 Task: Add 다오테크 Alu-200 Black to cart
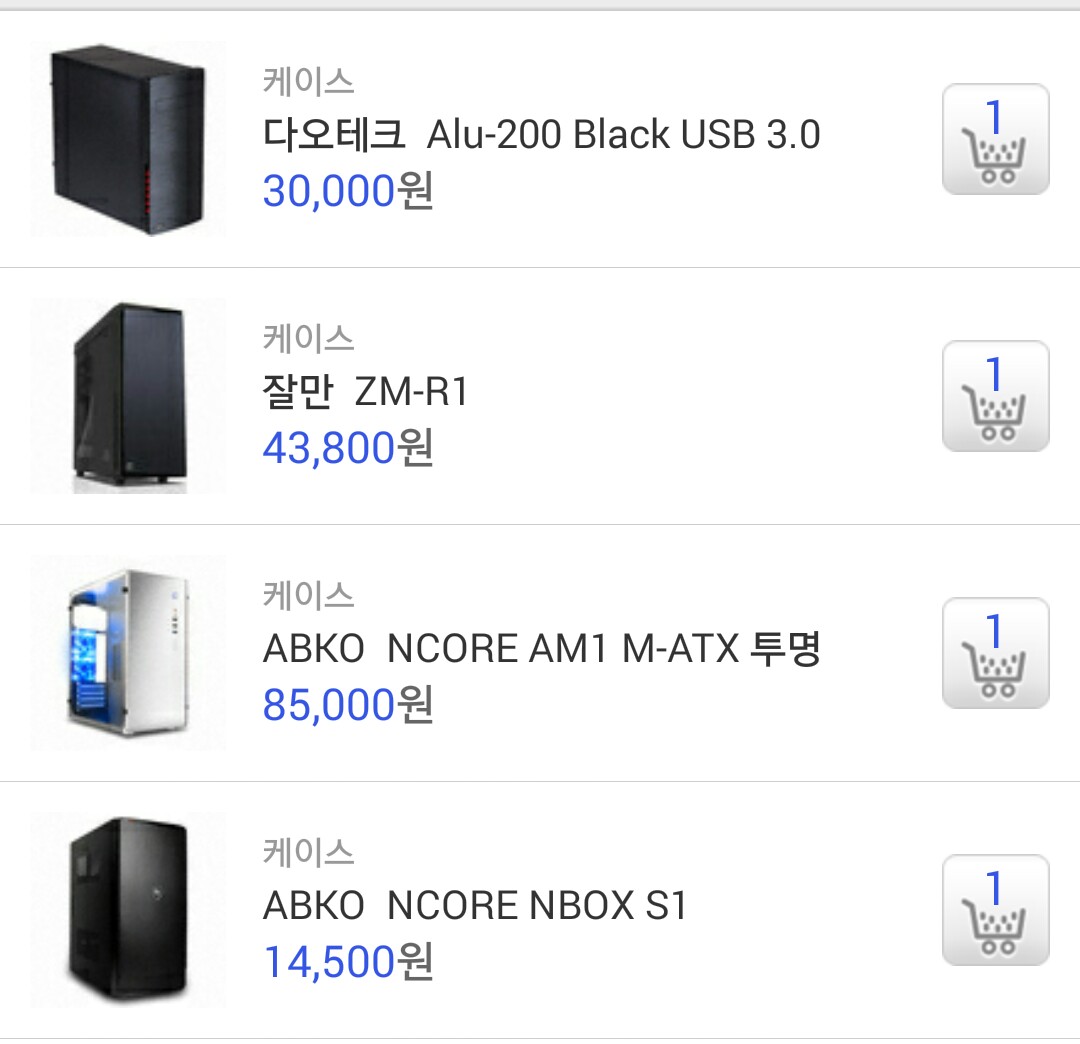coord(995,139)
